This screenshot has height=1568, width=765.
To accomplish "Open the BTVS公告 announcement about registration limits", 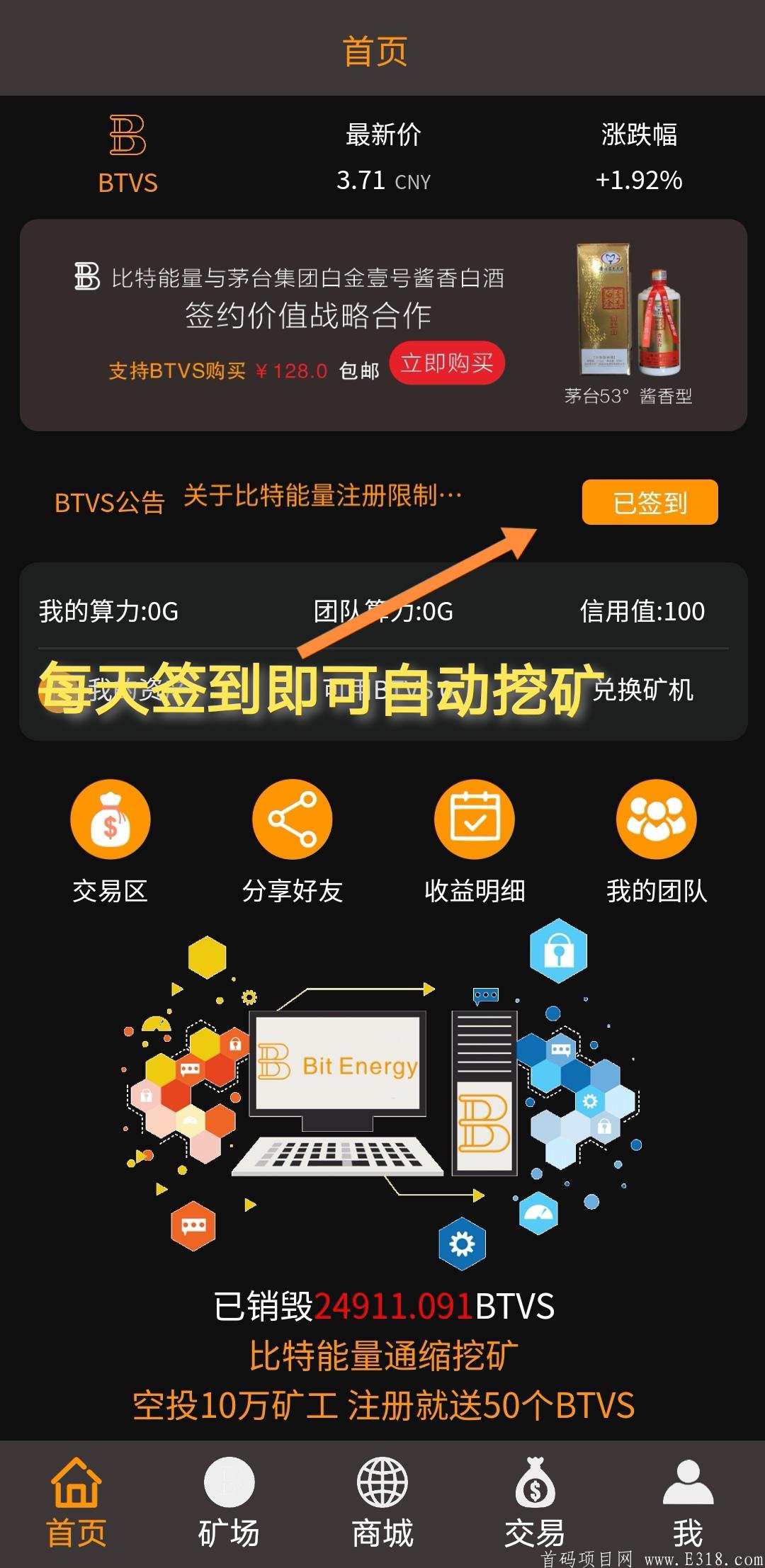I will (322, 496).
